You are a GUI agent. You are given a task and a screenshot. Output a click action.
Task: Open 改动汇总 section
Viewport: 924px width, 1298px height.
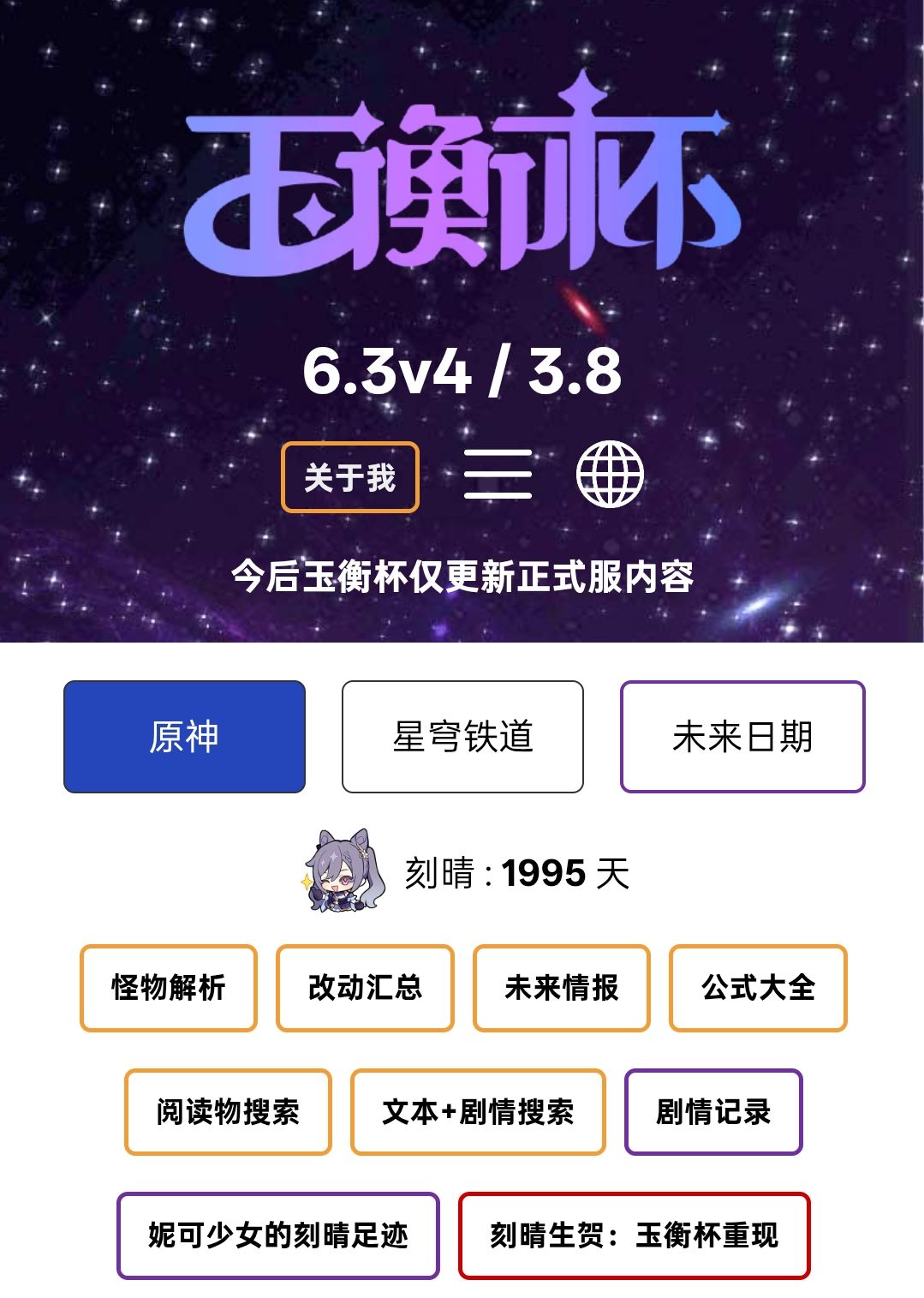[x=365, y=987]
